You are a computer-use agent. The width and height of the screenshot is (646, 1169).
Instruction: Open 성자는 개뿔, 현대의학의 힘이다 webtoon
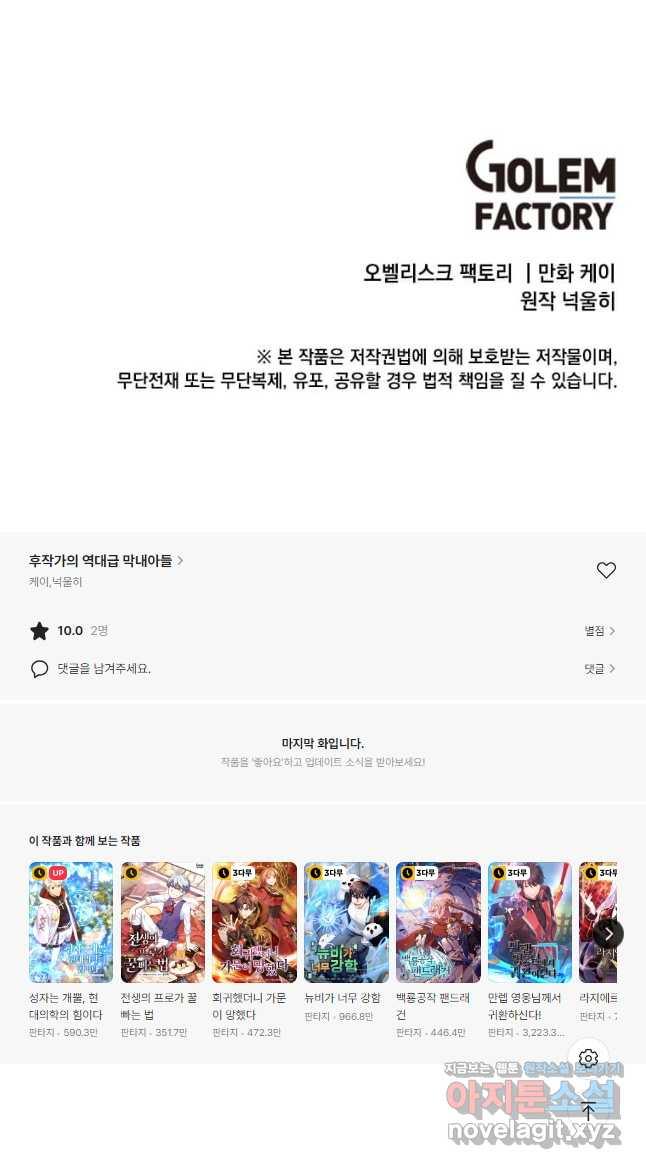70,923
